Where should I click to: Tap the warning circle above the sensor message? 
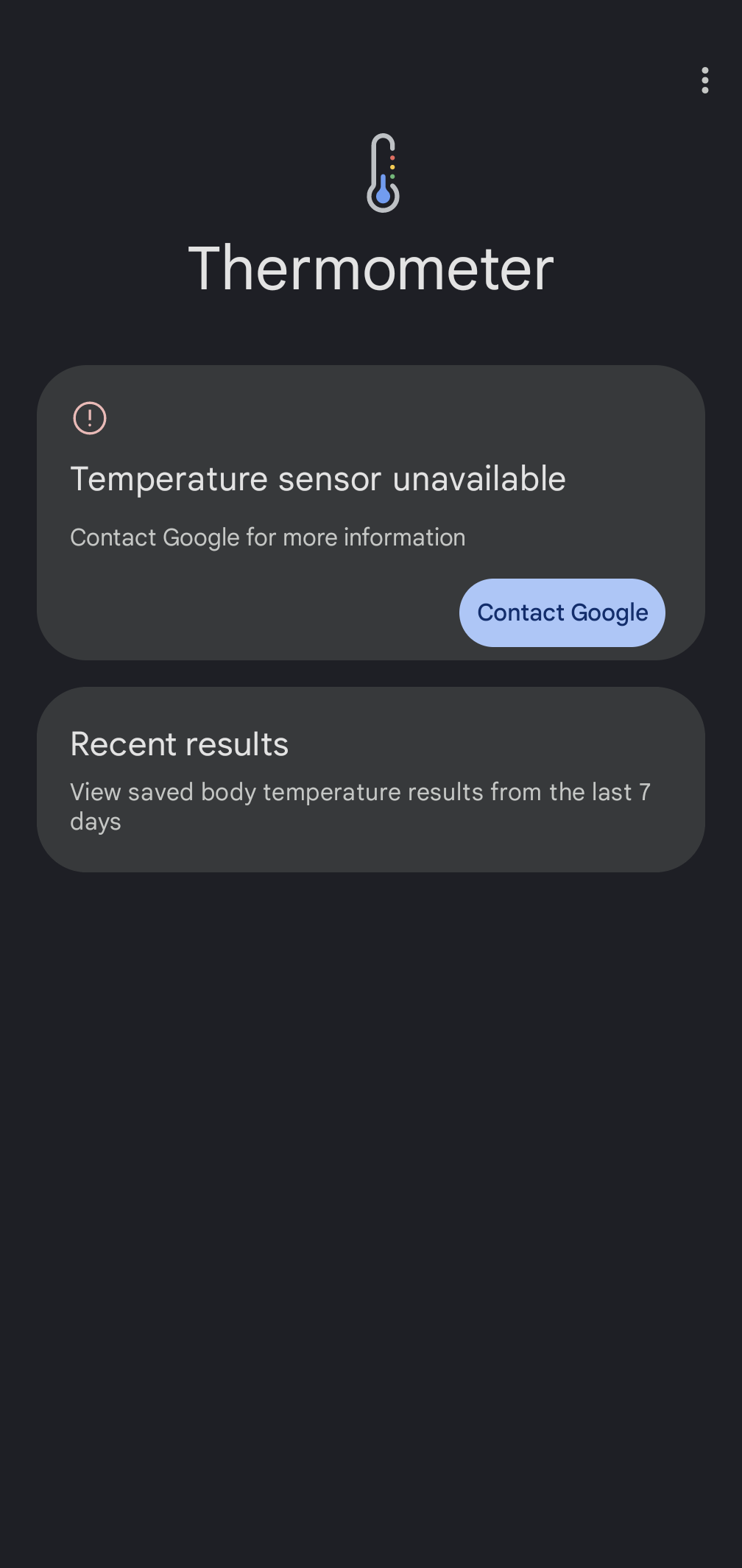point(90,417)
